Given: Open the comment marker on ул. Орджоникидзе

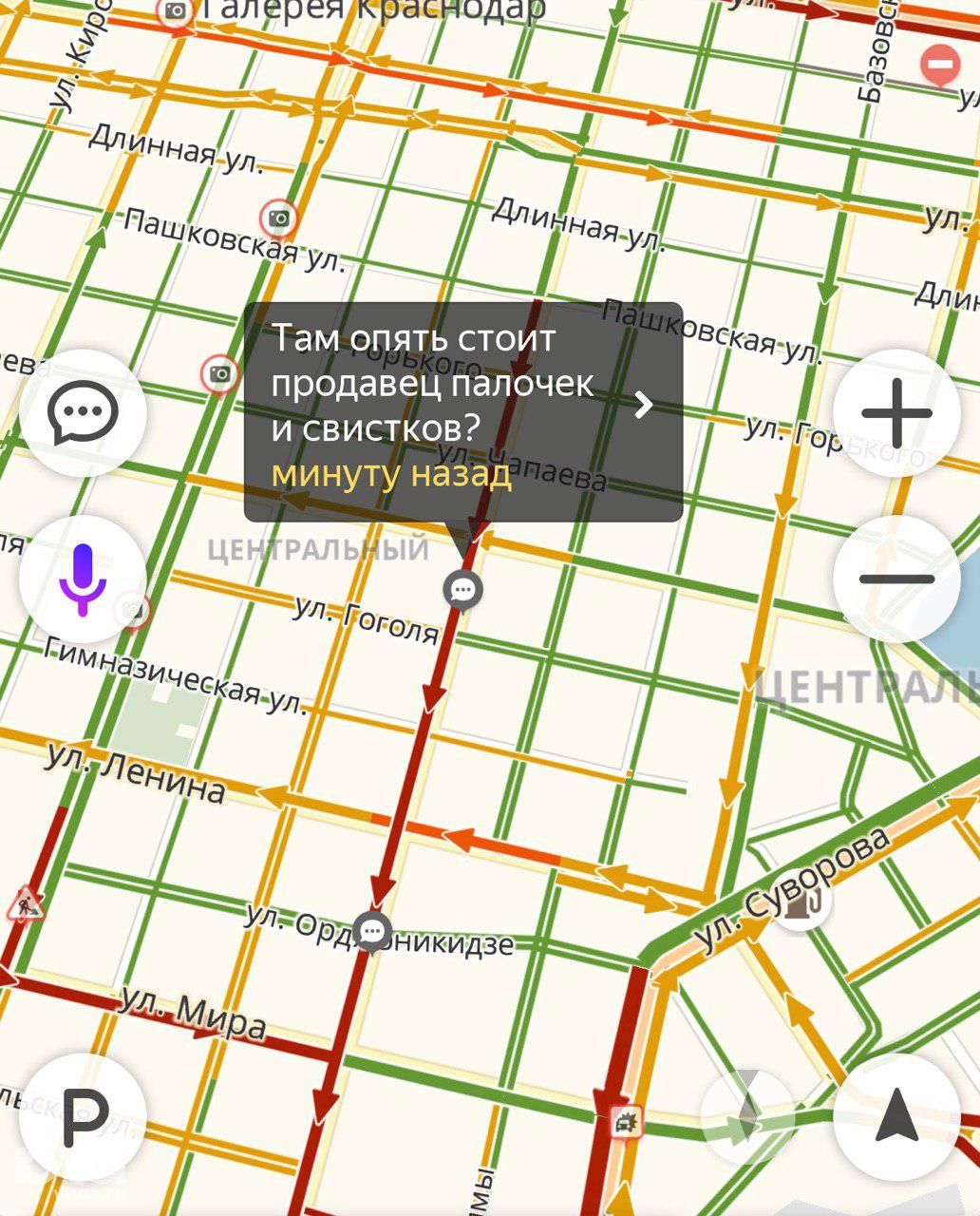Looking at the screenshot, I should click(372, 931).
